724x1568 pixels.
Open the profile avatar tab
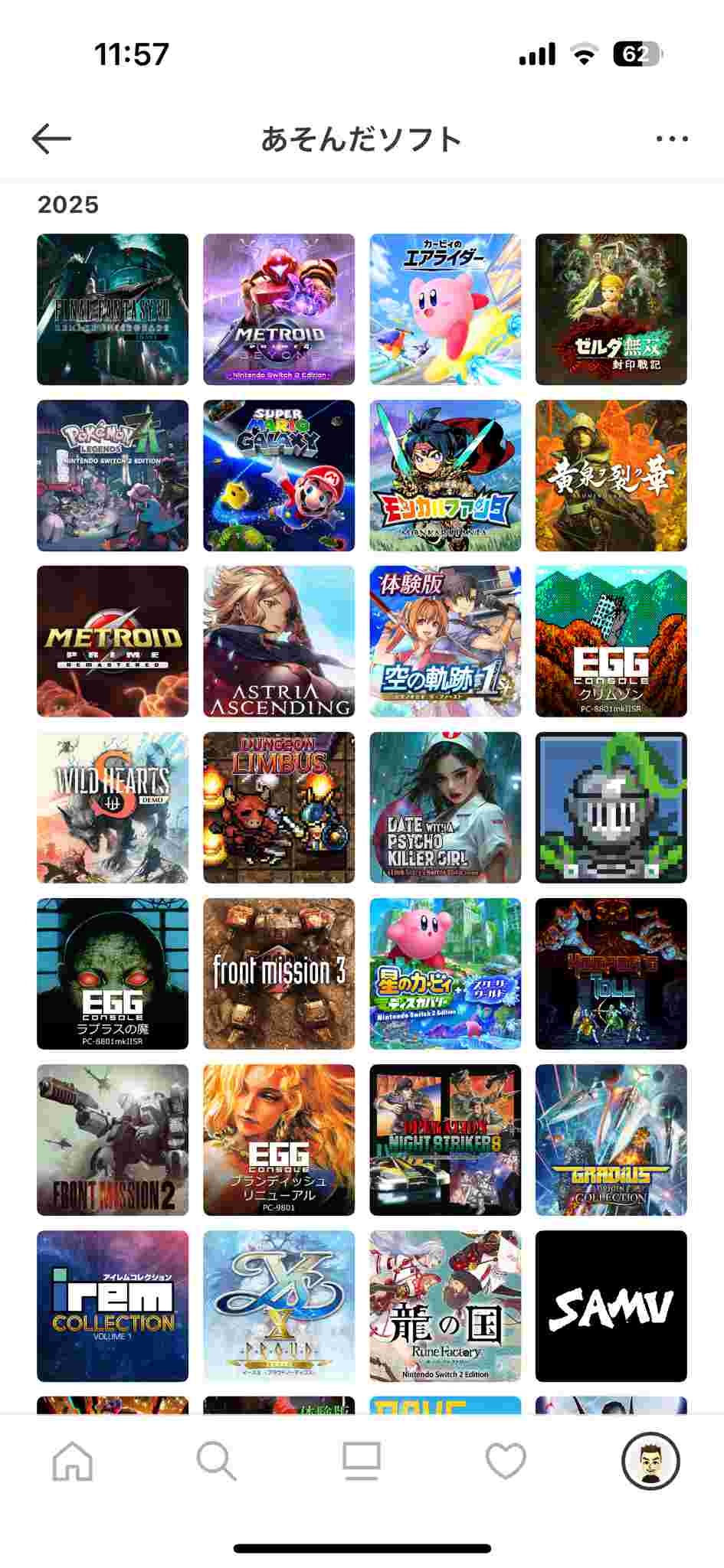pyautogui.click(x=650, y=1461)
